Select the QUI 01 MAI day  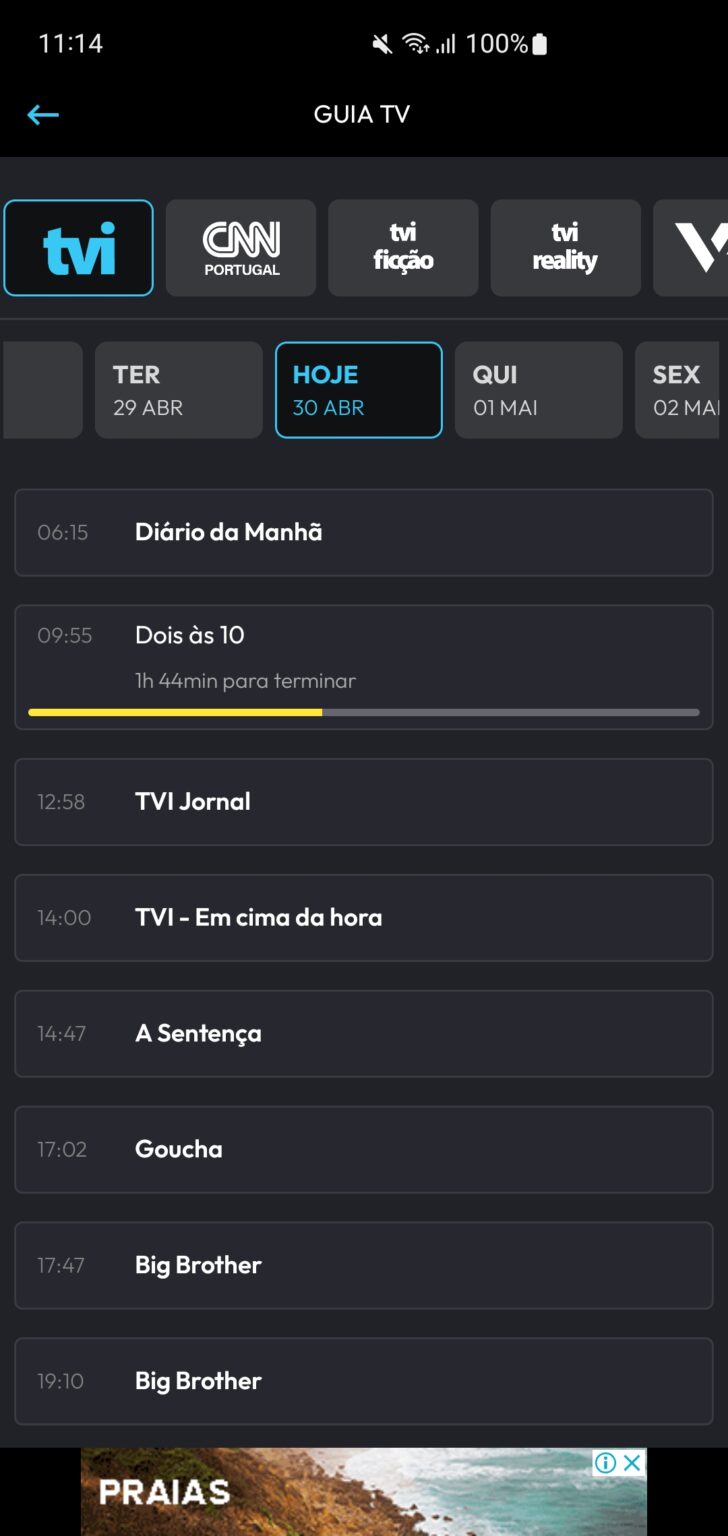(x=538, y=390)
